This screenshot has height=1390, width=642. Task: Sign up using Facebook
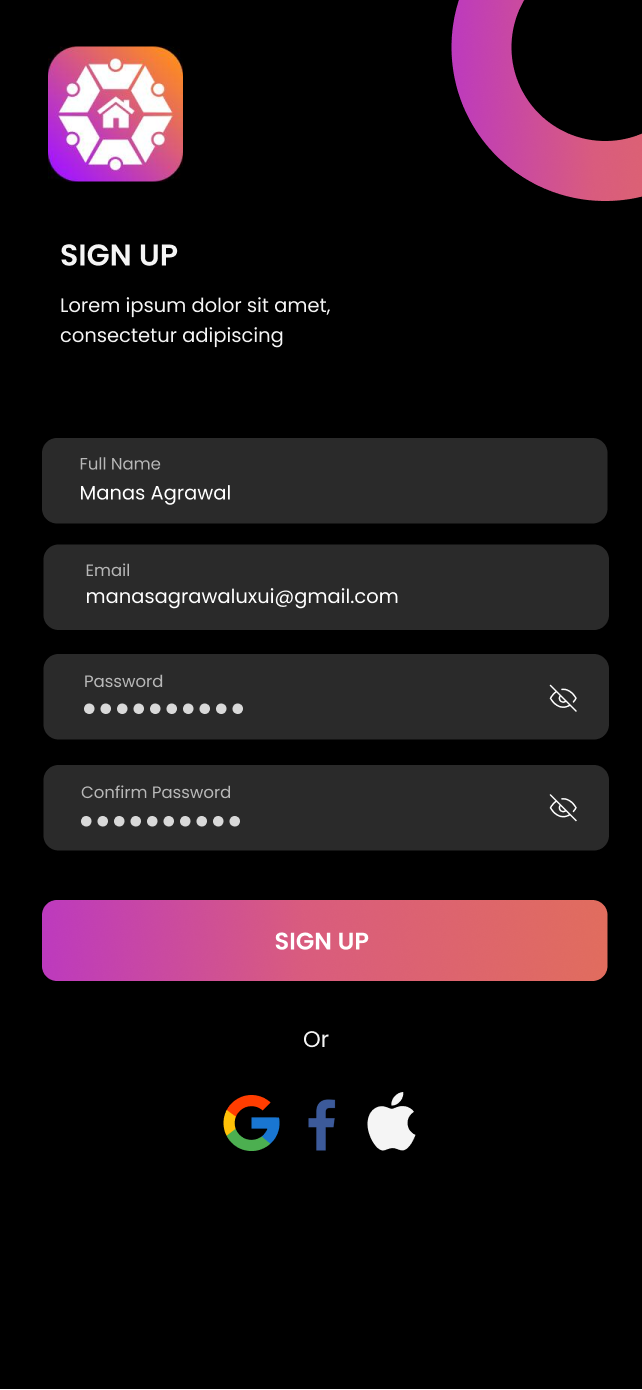321,1125
